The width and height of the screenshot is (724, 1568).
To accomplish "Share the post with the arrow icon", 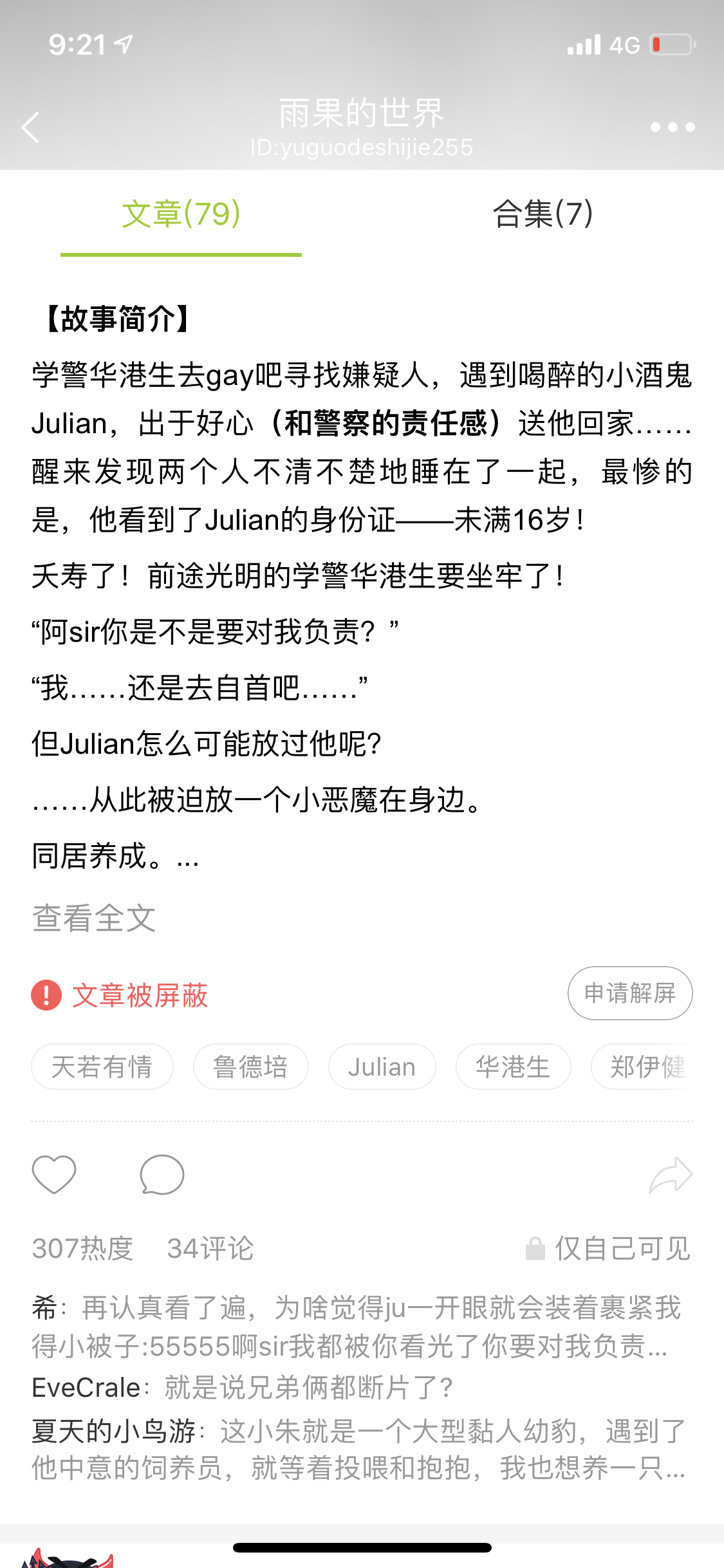I will pyautogui.click(x=670, y=1175).
